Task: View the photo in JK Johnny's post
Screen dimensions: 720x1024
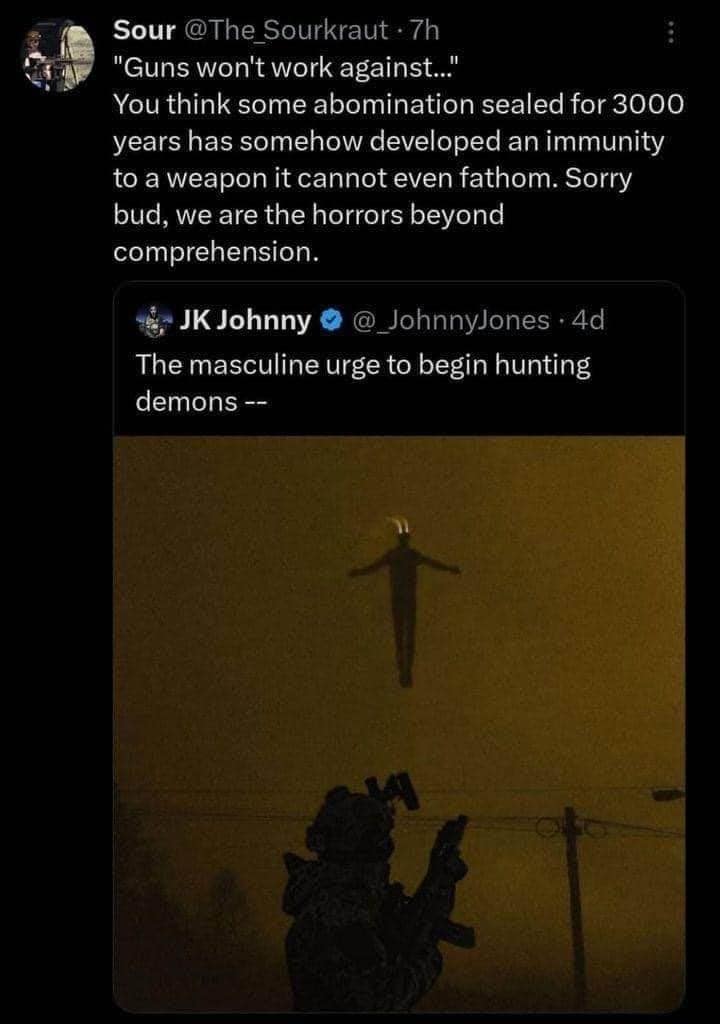Action: [x=399, y=720]
